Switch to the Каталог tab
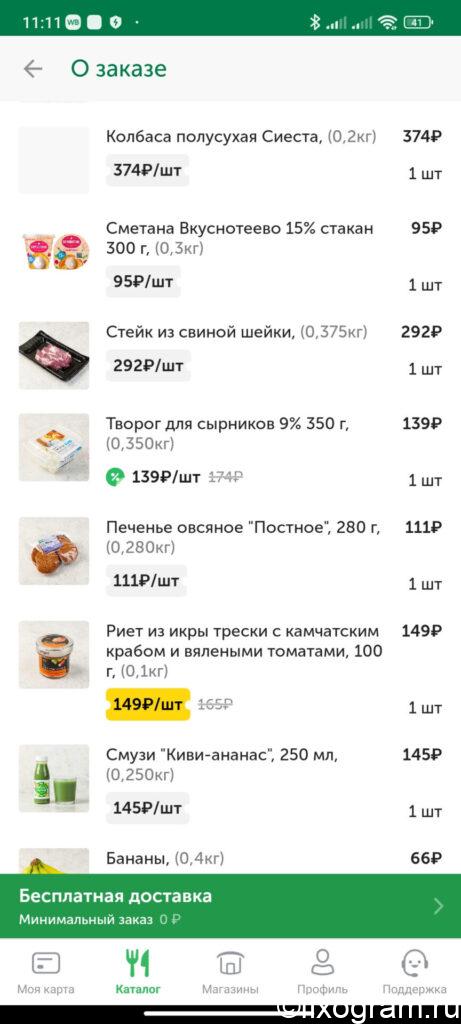The image size is (461, 1024). [x=138, y=972]
